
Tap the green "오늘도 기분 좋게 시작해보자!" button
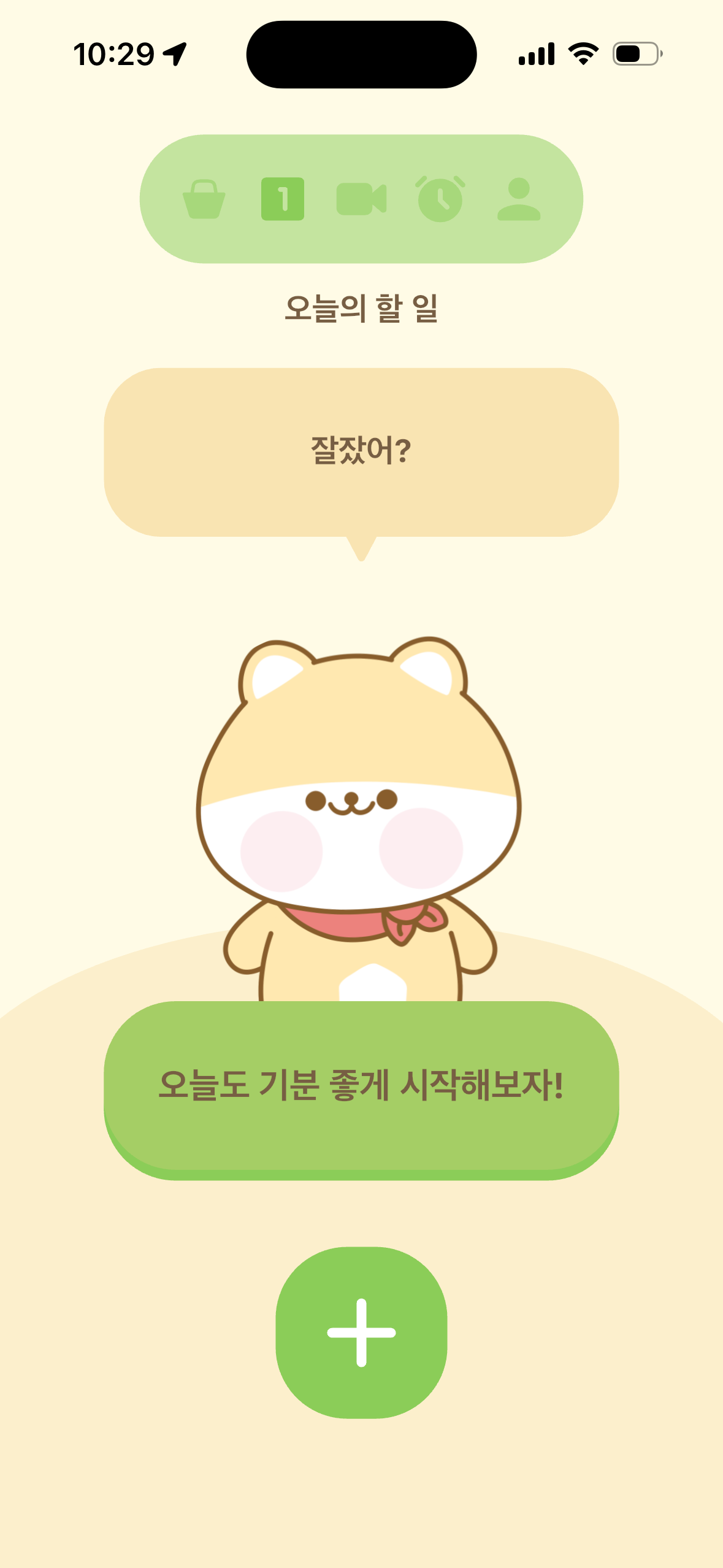click(361, 1090)
